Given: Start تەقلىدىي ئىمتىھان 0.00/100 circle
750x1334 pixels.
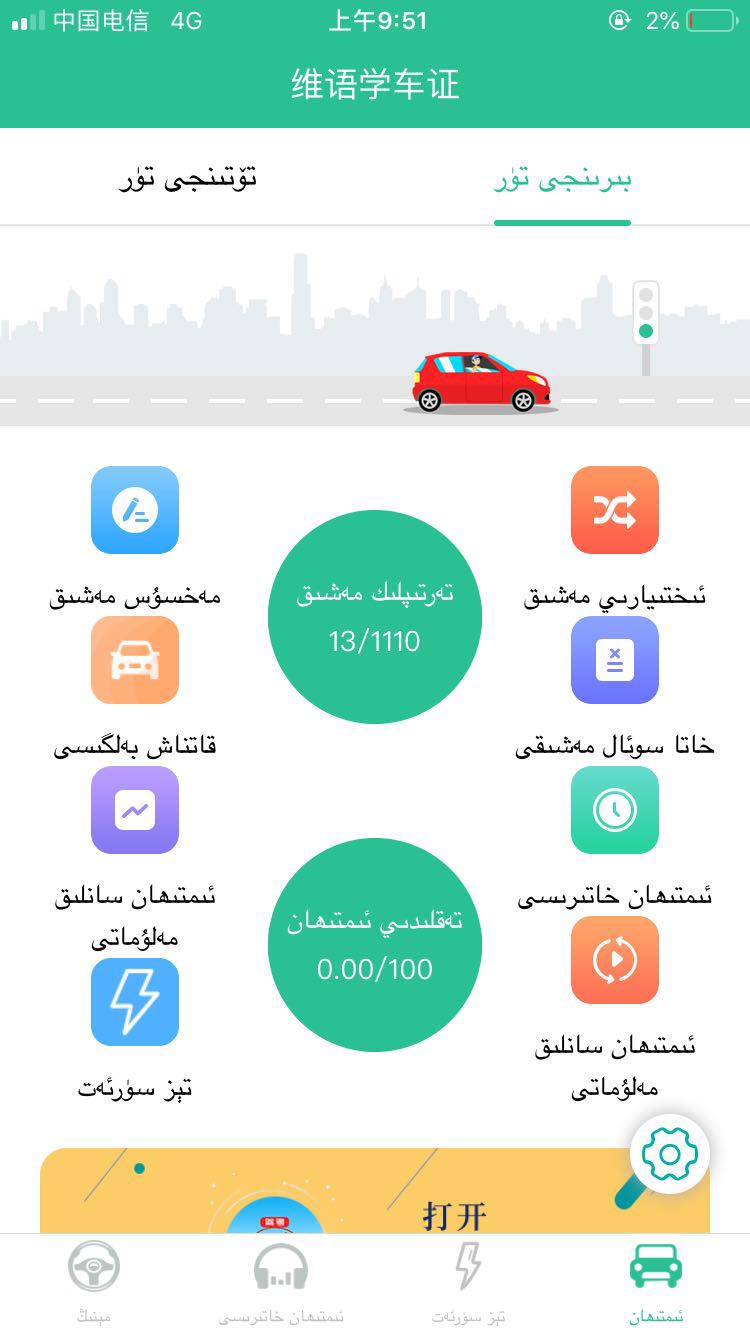Looking at the screenshot, I should point(375,945).
